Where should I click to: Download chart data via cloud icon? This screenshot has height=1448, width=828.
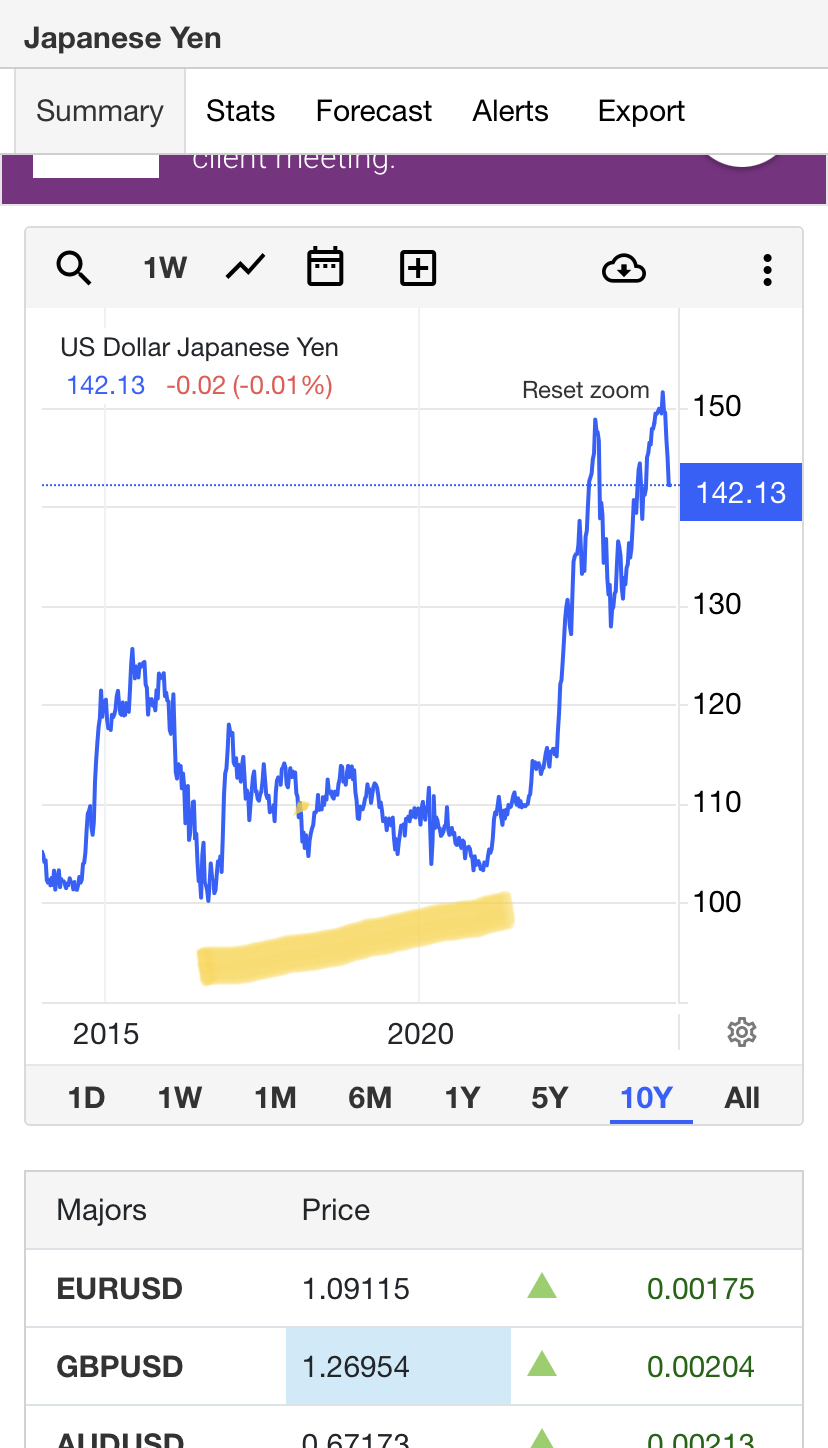[x=624, y=268]
